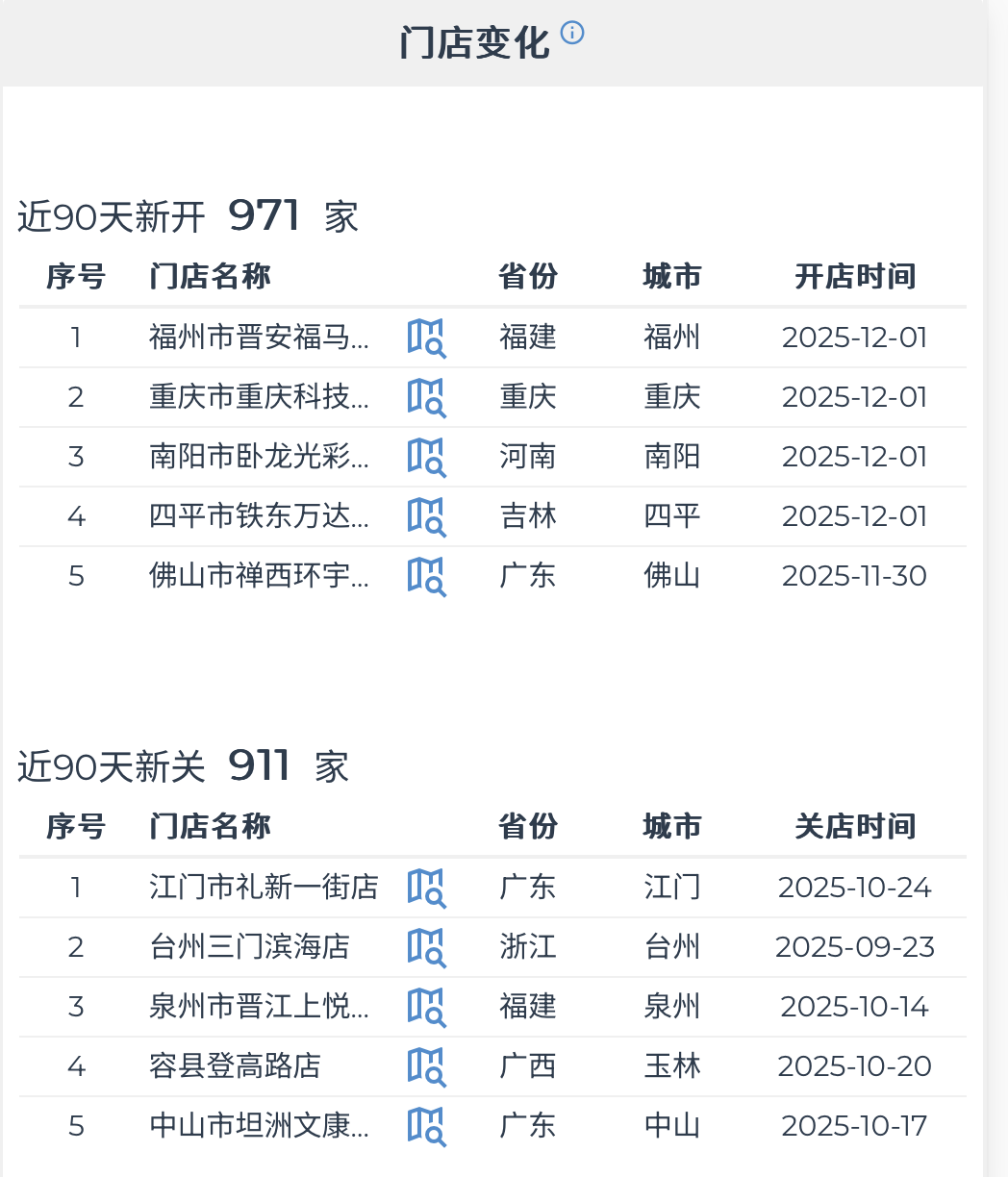Open map location of 容县登高路店
1008x1177 pixels.
click(426, 1066)
